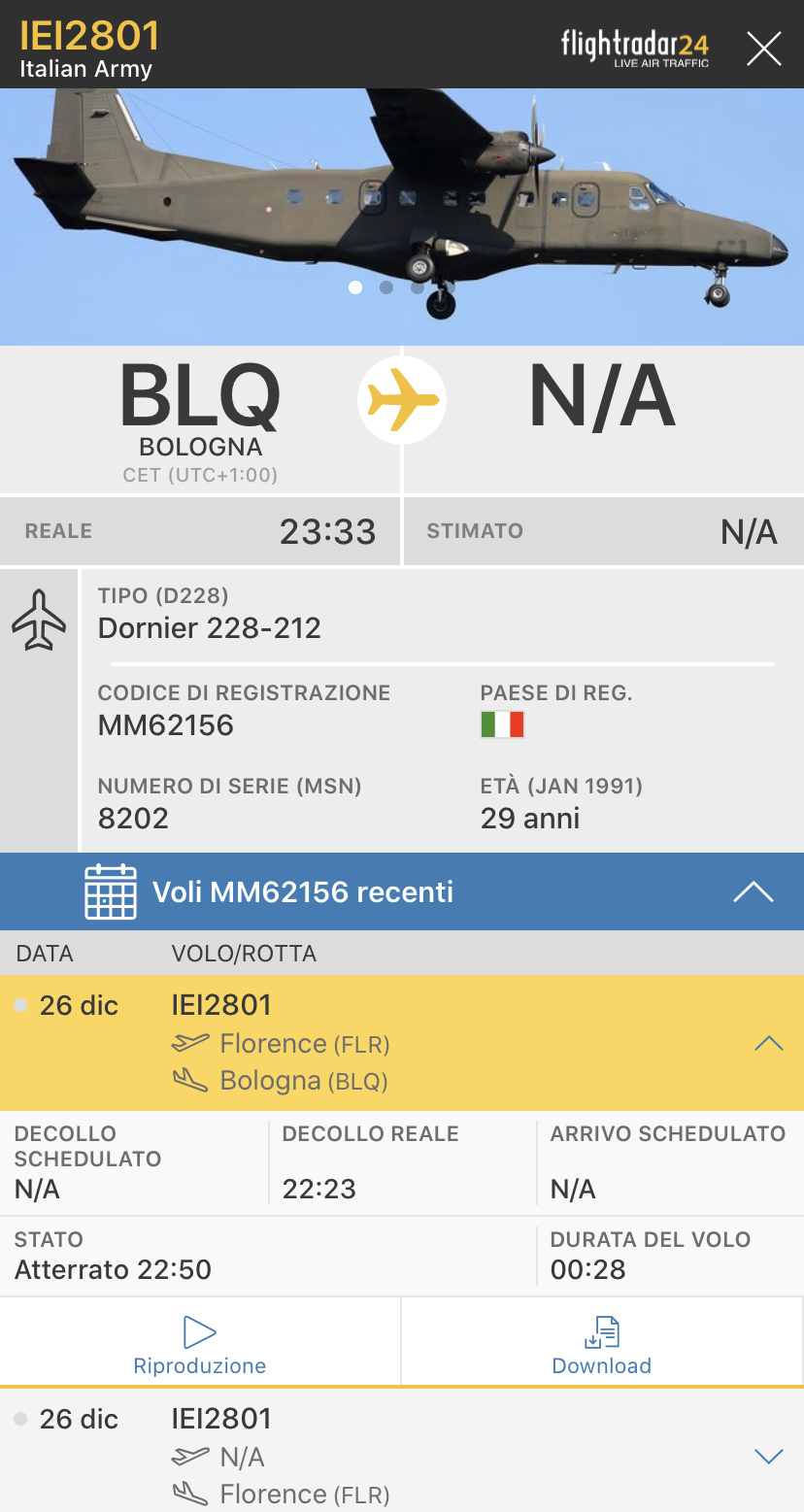Collapse the Voli MM62156 recenti section

coord(753,891)
